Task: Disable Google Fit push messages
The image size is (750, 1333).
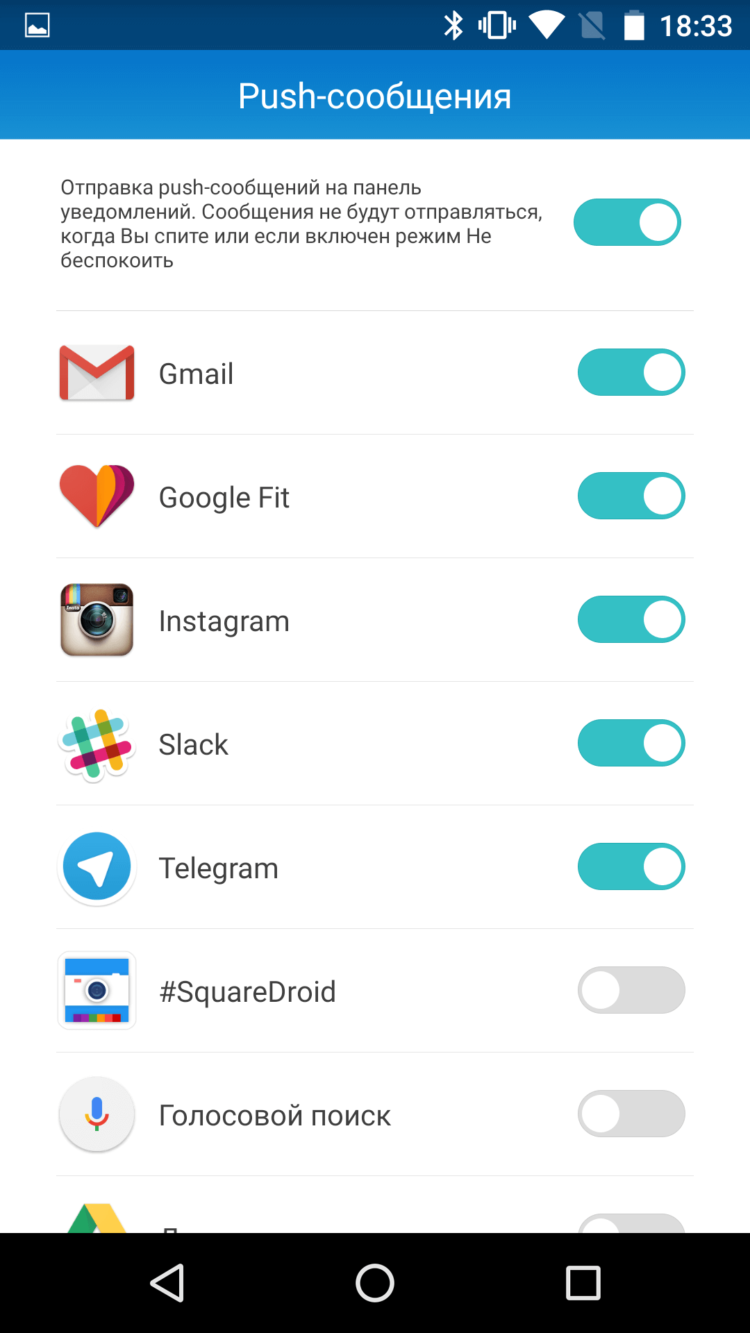Action: 631,496
